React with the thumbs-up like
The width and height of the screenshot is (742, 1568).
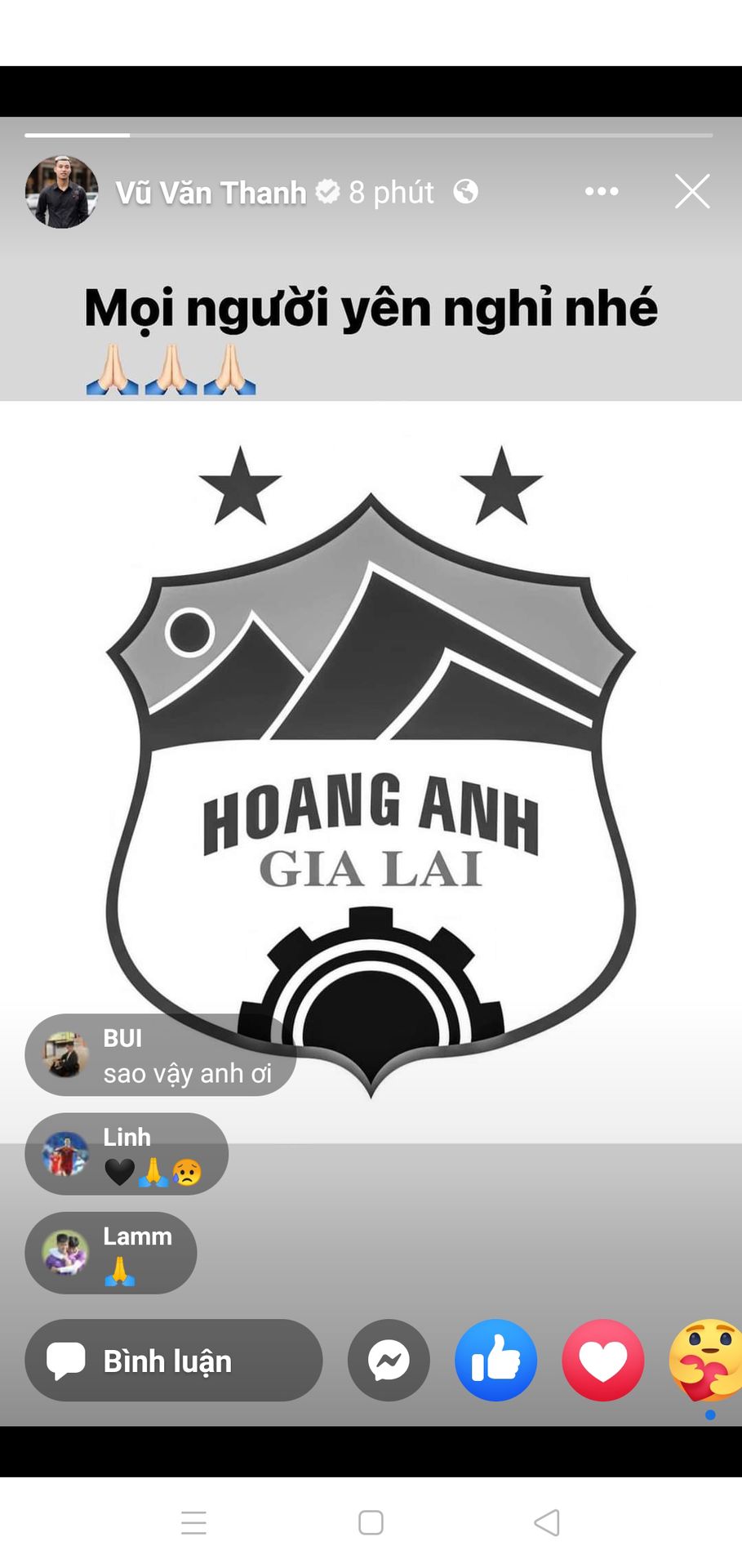[495, 1361]
